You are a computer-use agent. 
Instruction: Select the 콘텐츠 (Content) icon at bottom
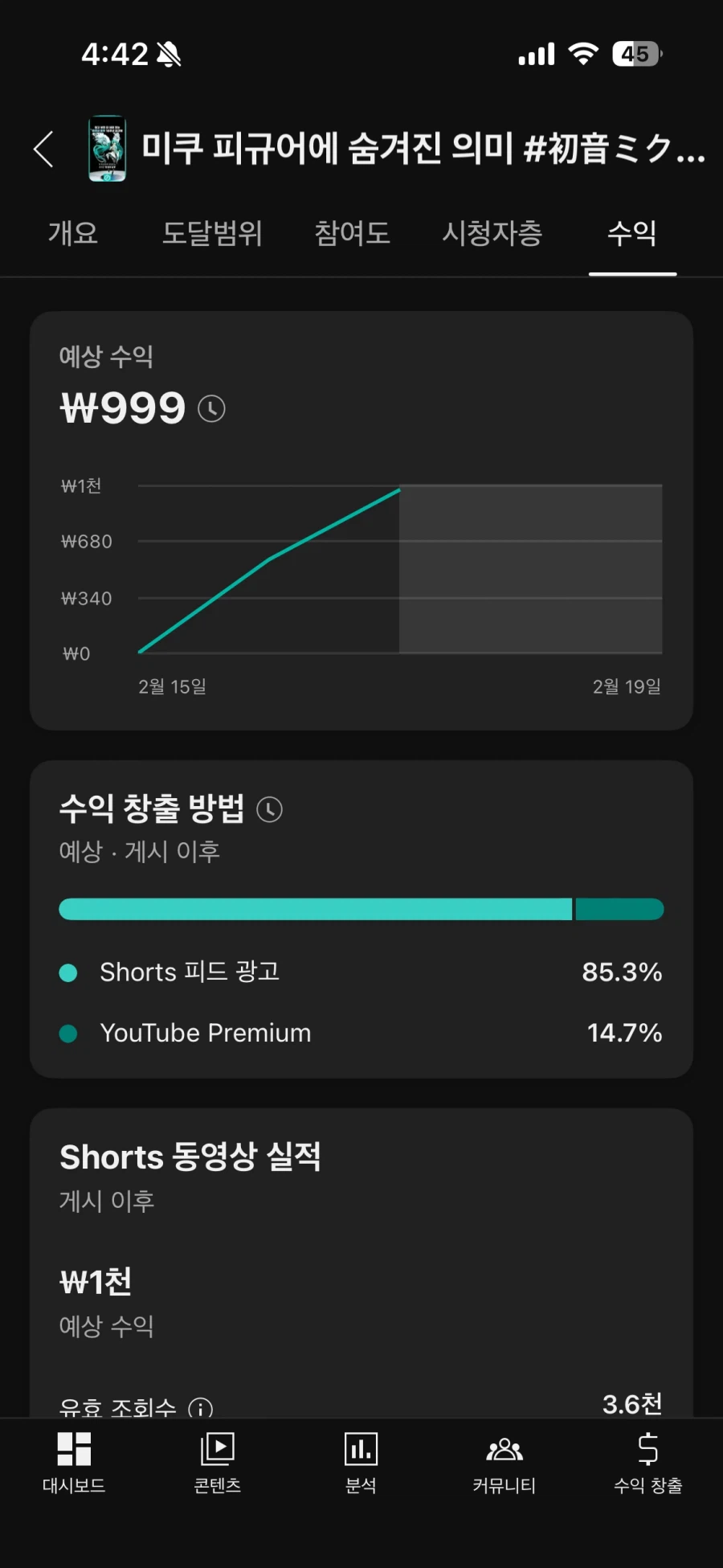[x=216, y=1463]
